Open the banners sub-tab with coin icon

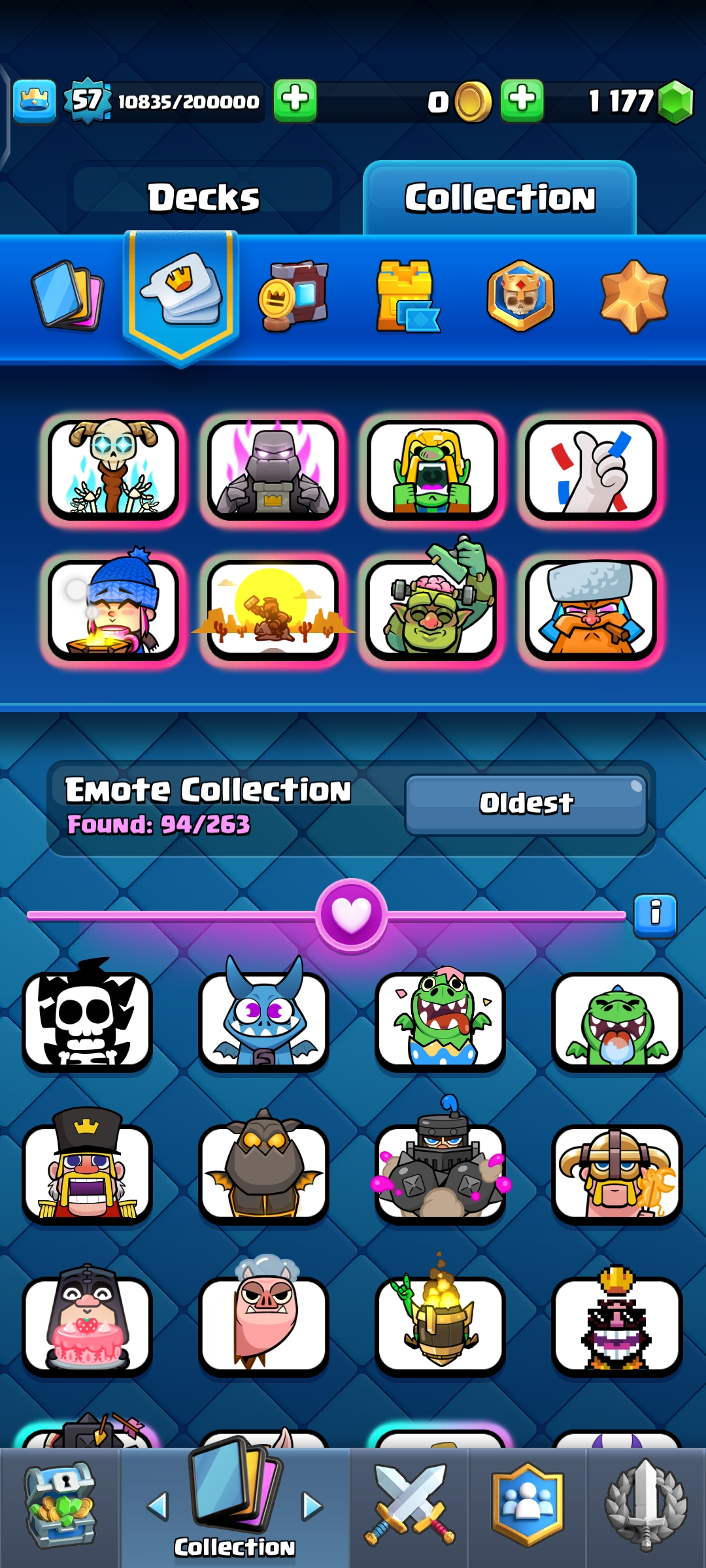point(294,296)
